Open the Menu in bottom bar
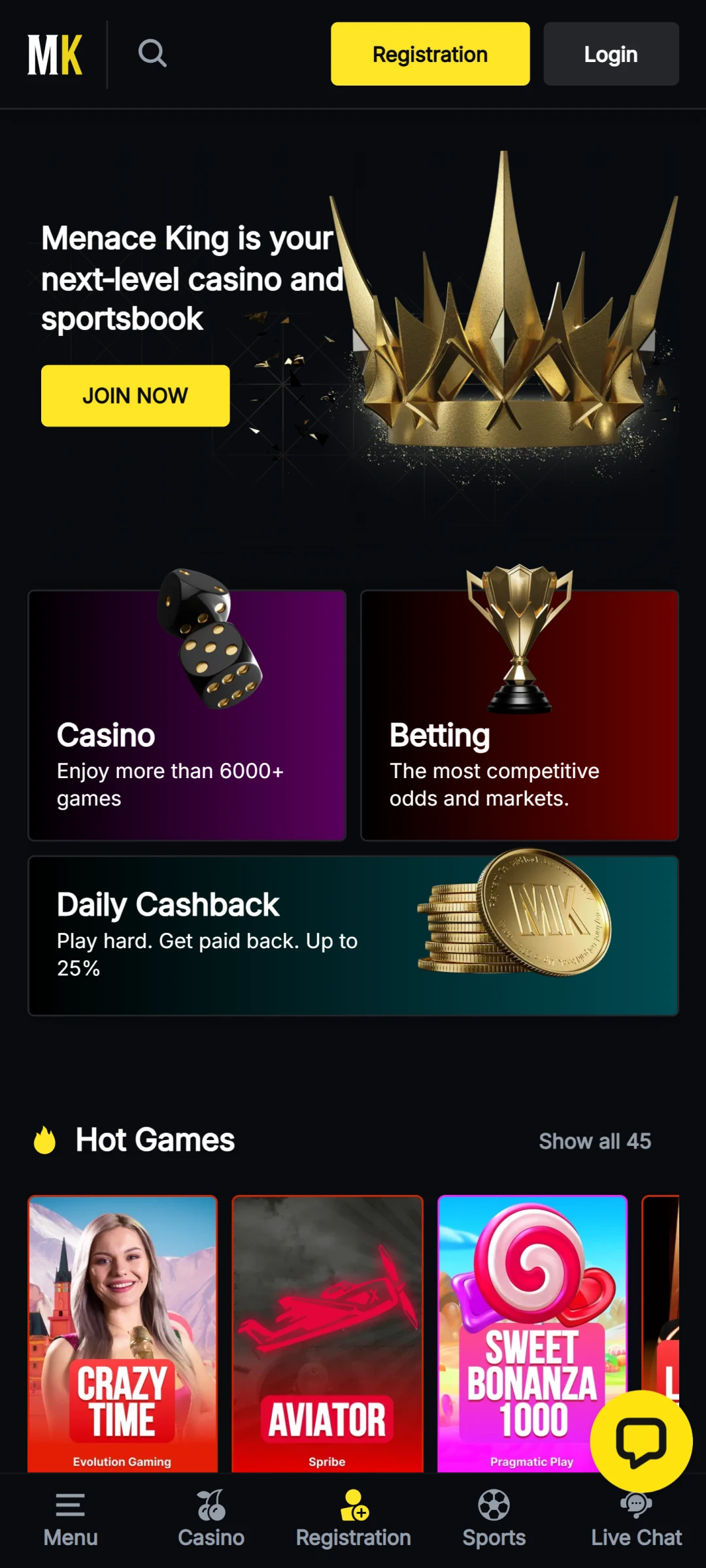The height and width of the screenshot is (1568, 706). 71,1520
